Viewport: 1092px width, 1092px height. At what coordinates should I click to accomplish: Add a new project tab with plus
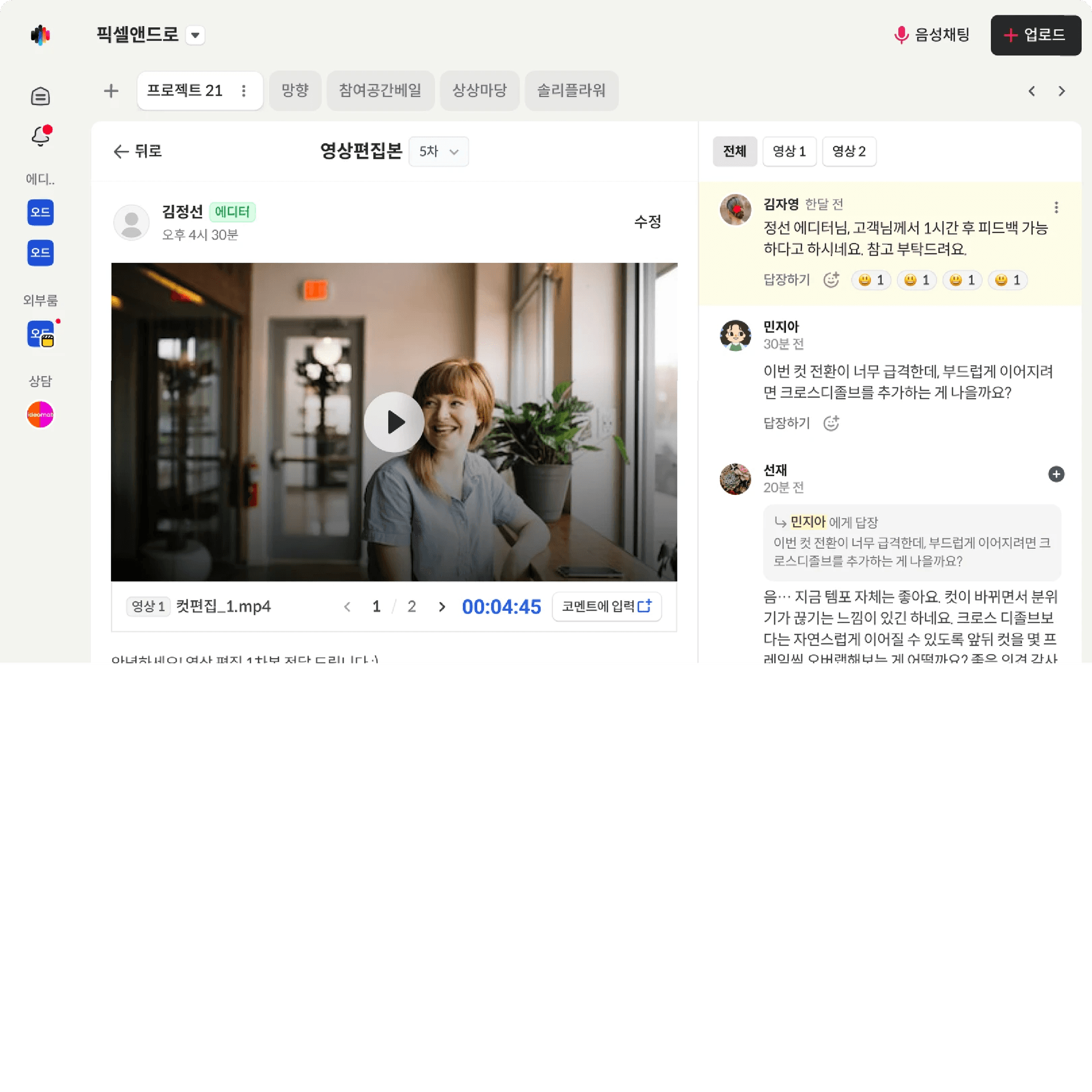point(111,90)
